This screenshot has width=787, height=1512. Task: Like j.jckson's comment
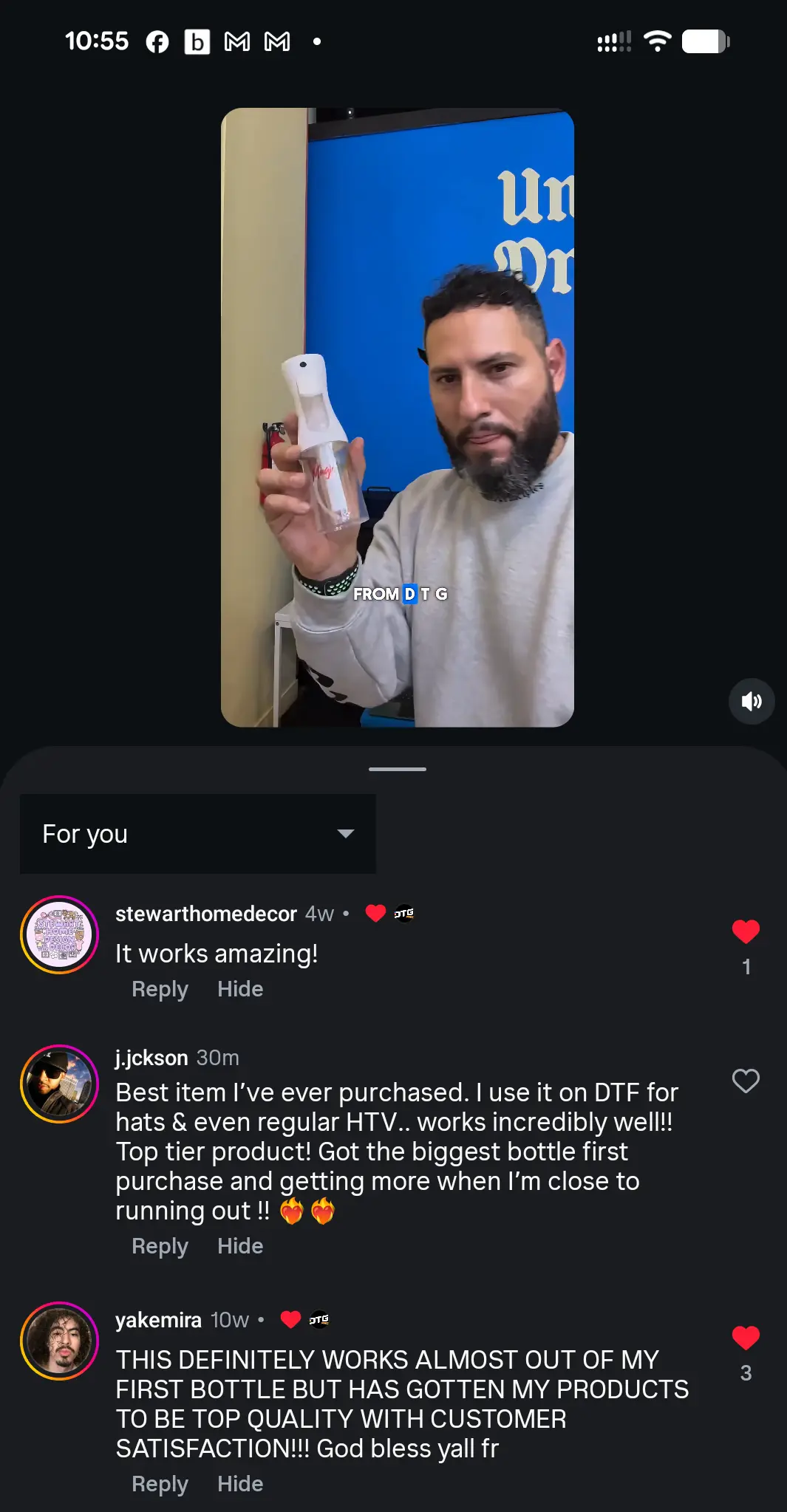(746, 1081)
